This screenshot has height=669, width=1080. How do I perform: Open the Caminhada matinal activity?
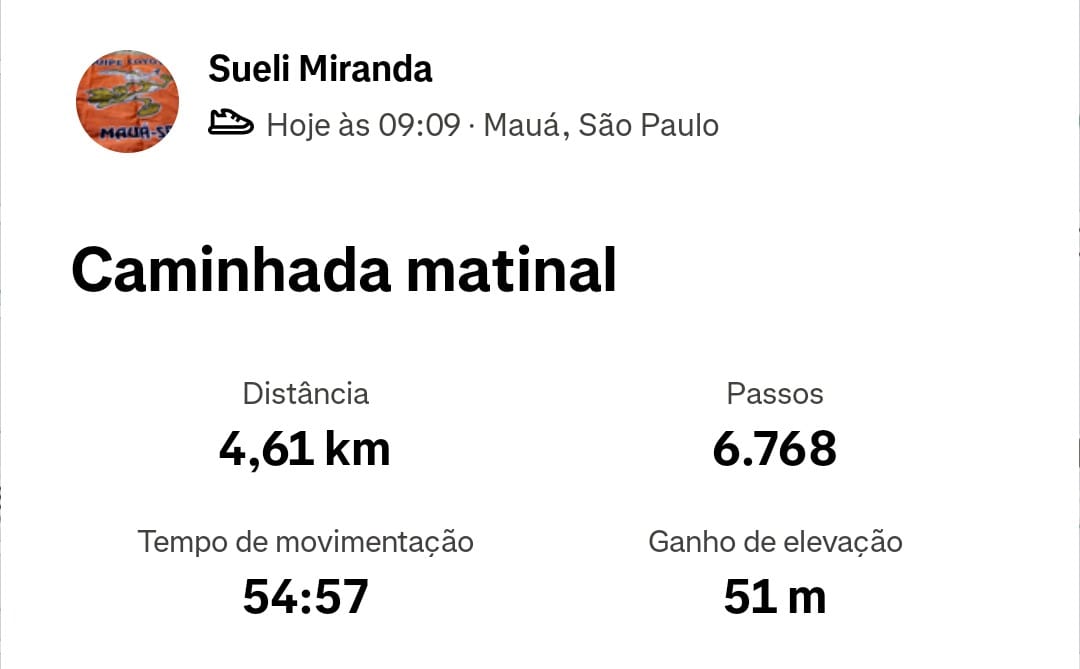pyautogui.click(x=344, y=270)
